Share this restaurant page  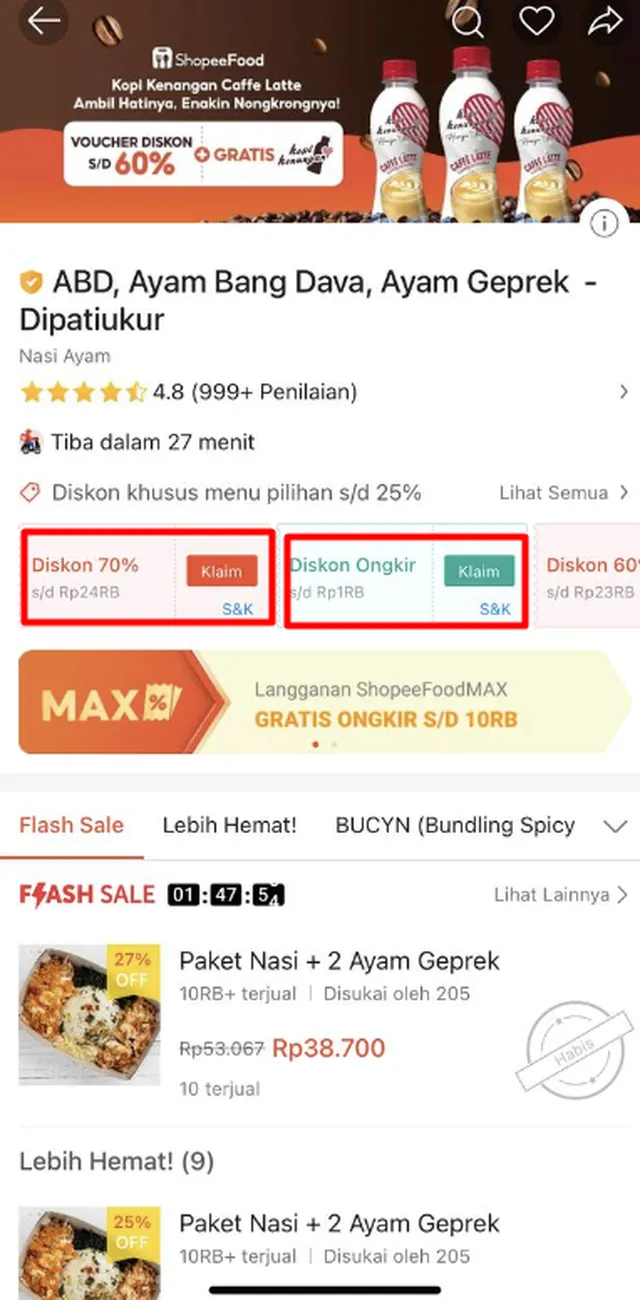click(605, 22)
